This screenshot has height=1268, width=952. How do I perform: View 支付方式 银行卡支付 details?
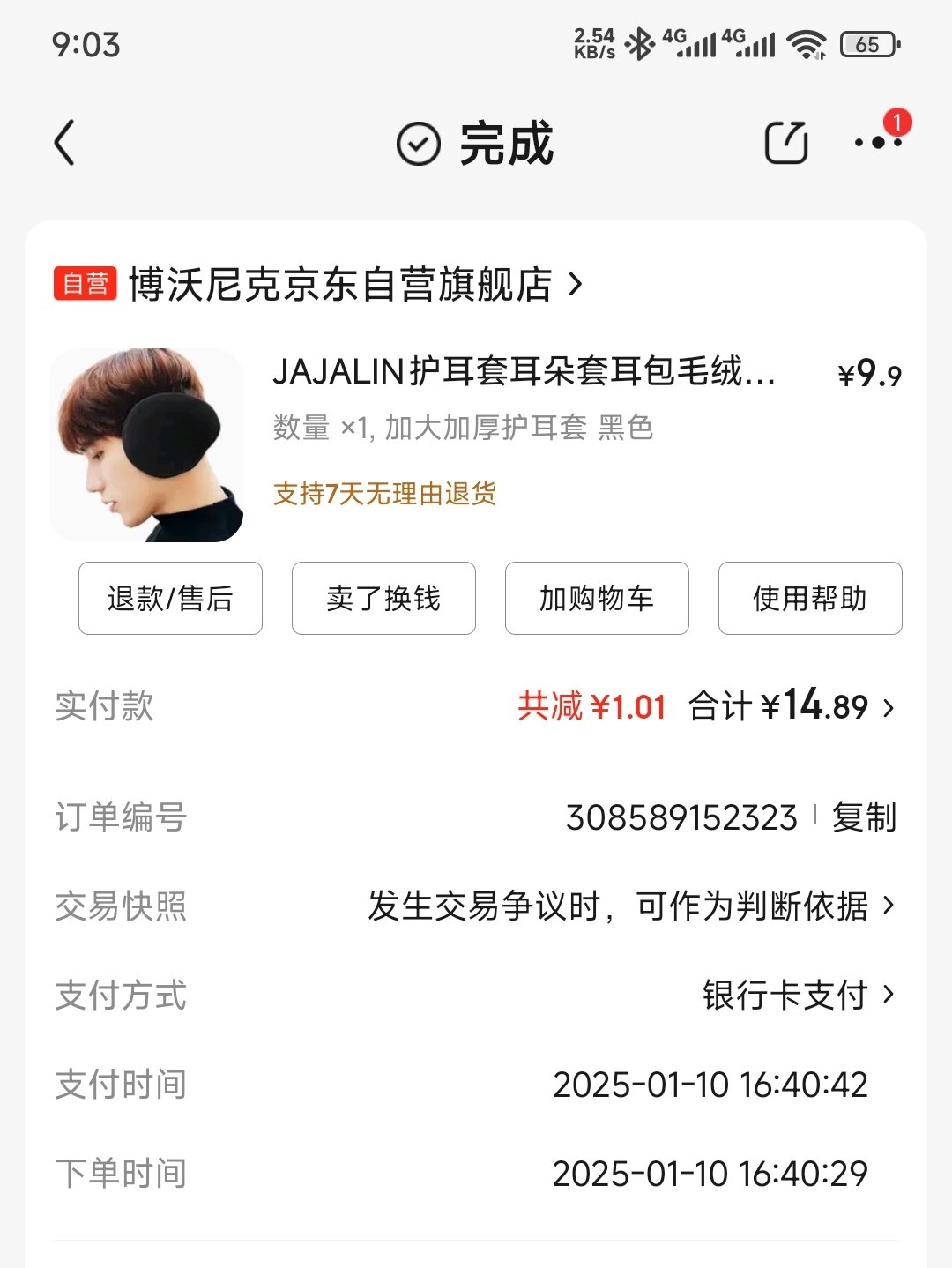[x=798, y=996]
